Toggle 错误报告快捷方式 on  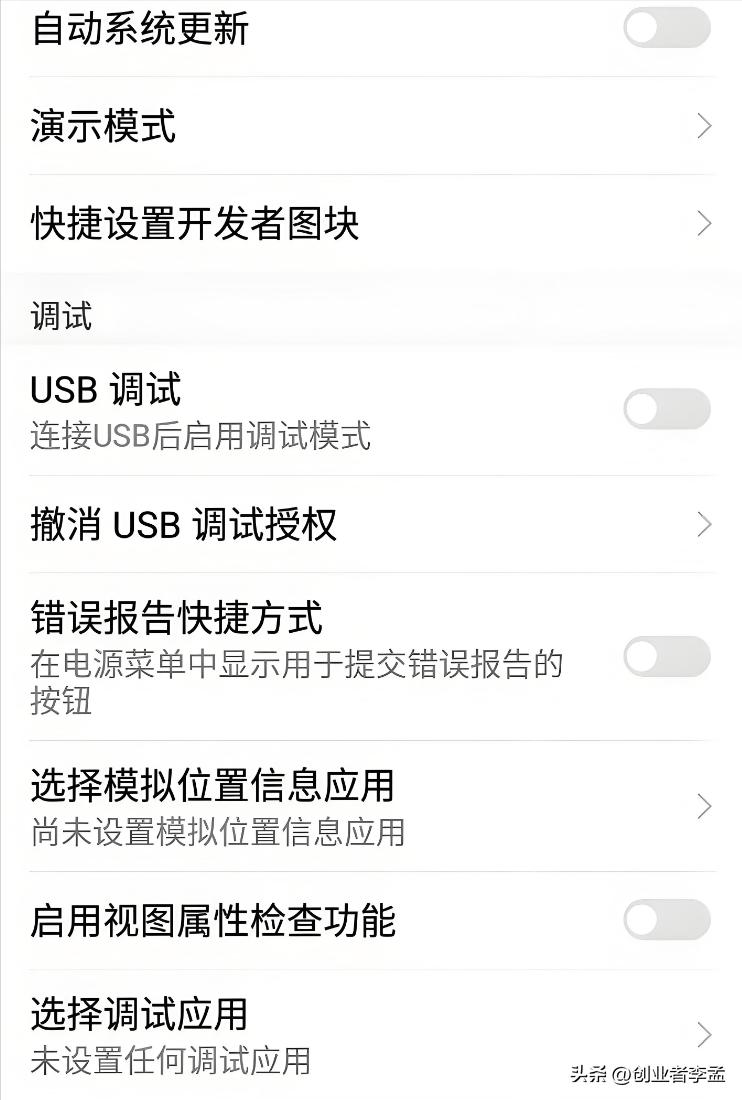[x=666, y=657]
